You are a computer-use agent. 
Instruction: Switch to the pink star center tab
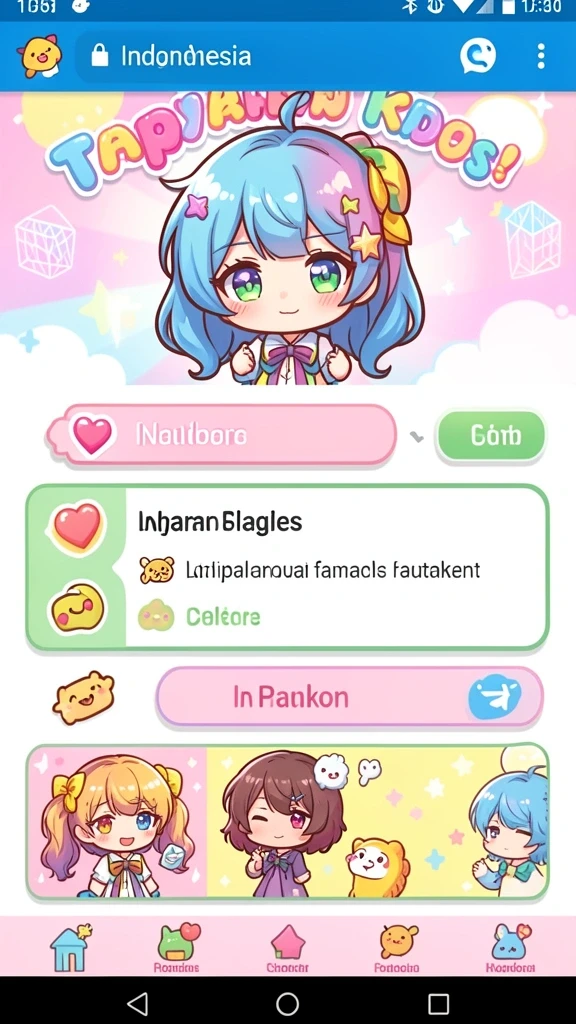tap(288, 948)
